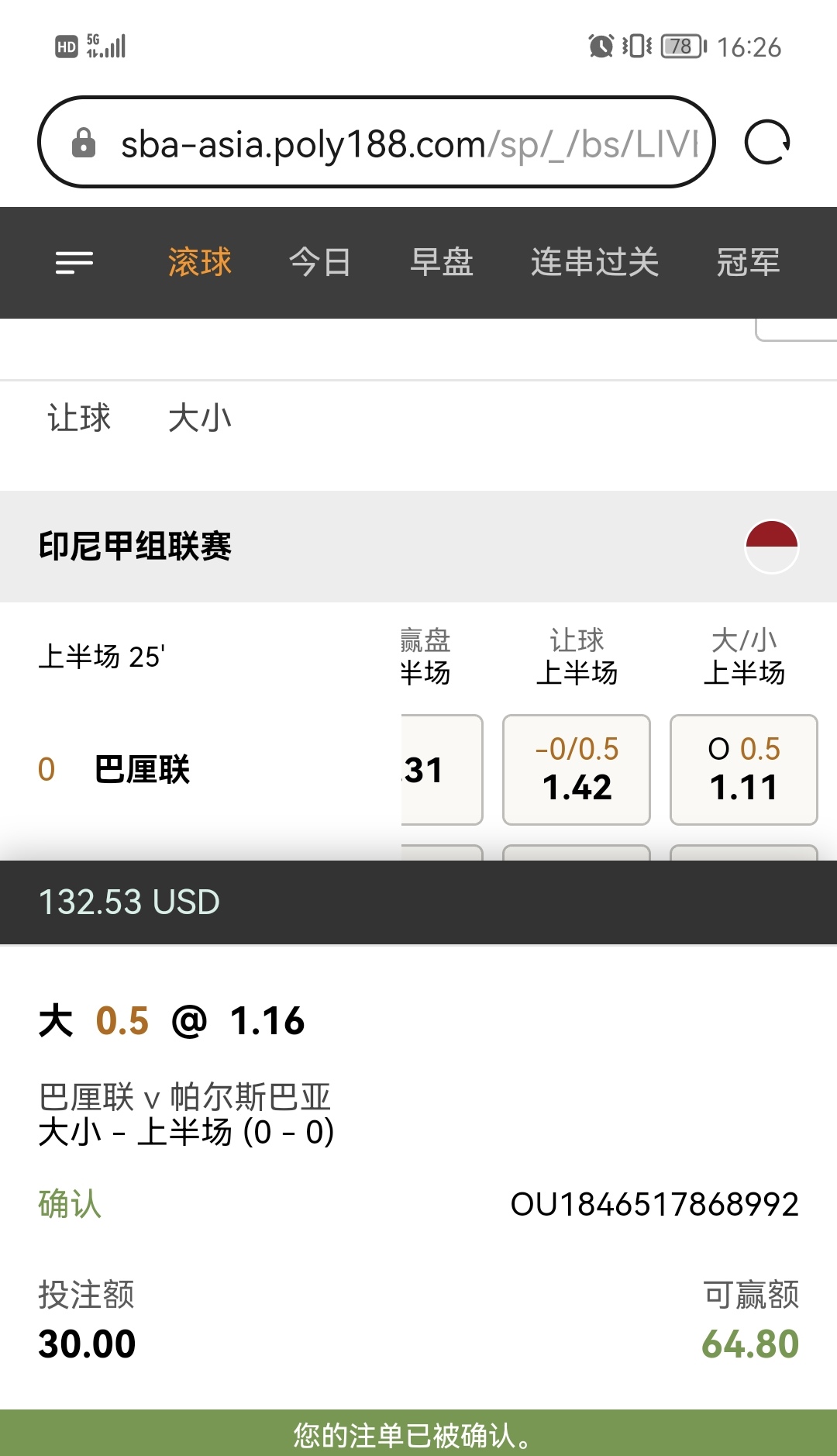Viewport: 837px width, 1456px height.
Task: Open the 早盘 tab
Action: tap(442, 263)
